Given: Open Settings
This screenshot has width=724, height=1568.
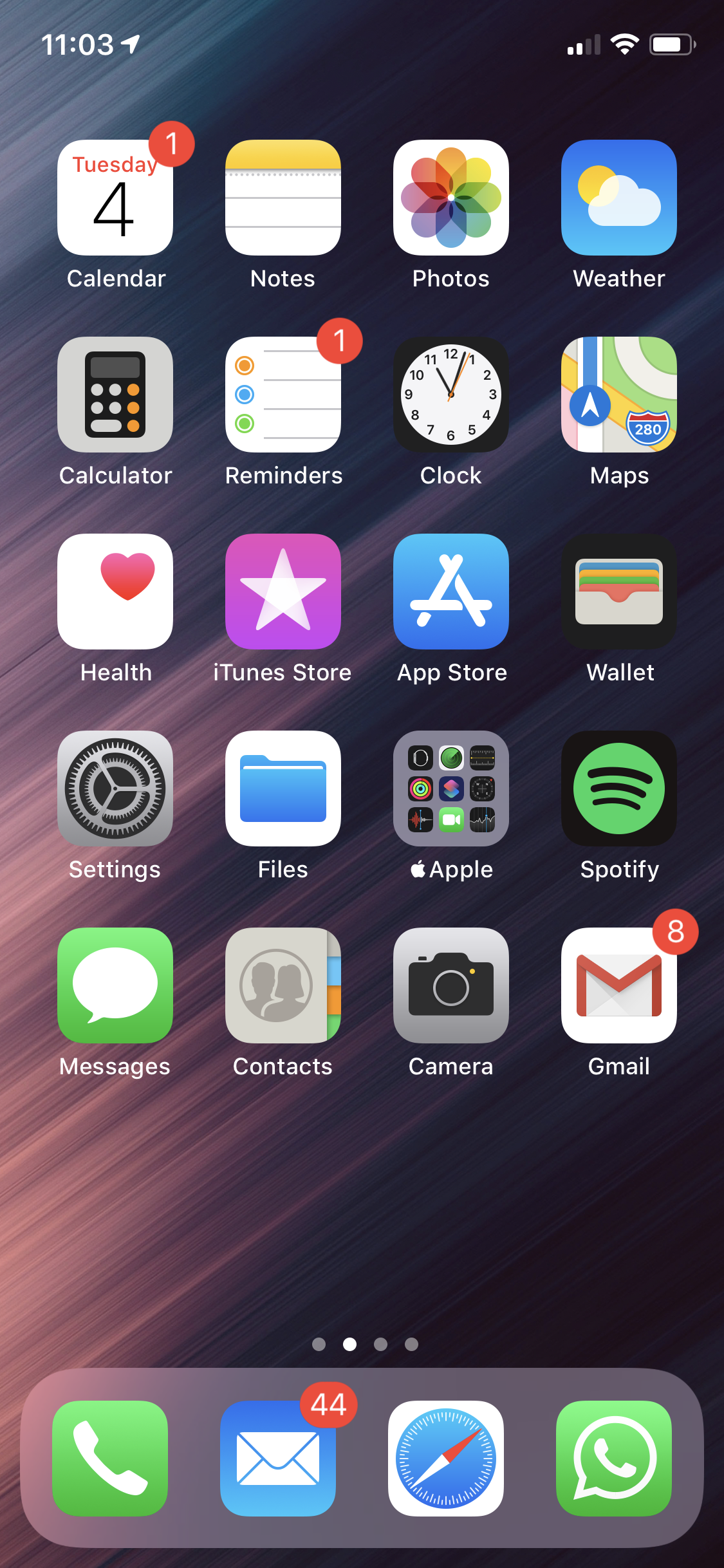Looking at the screenshot, I should pyautogui.click(x=115, y=789).
